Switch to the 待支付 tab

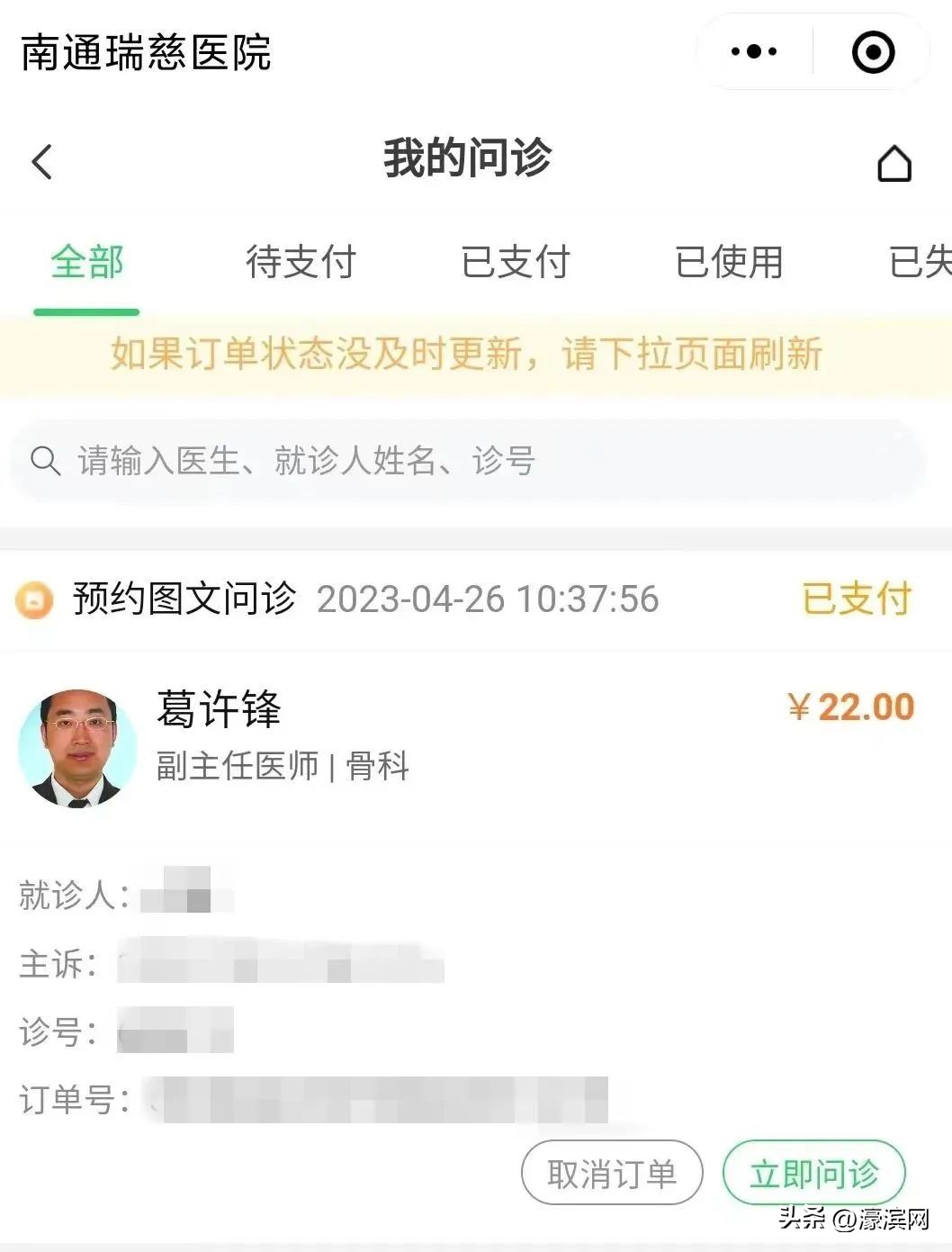301,264
